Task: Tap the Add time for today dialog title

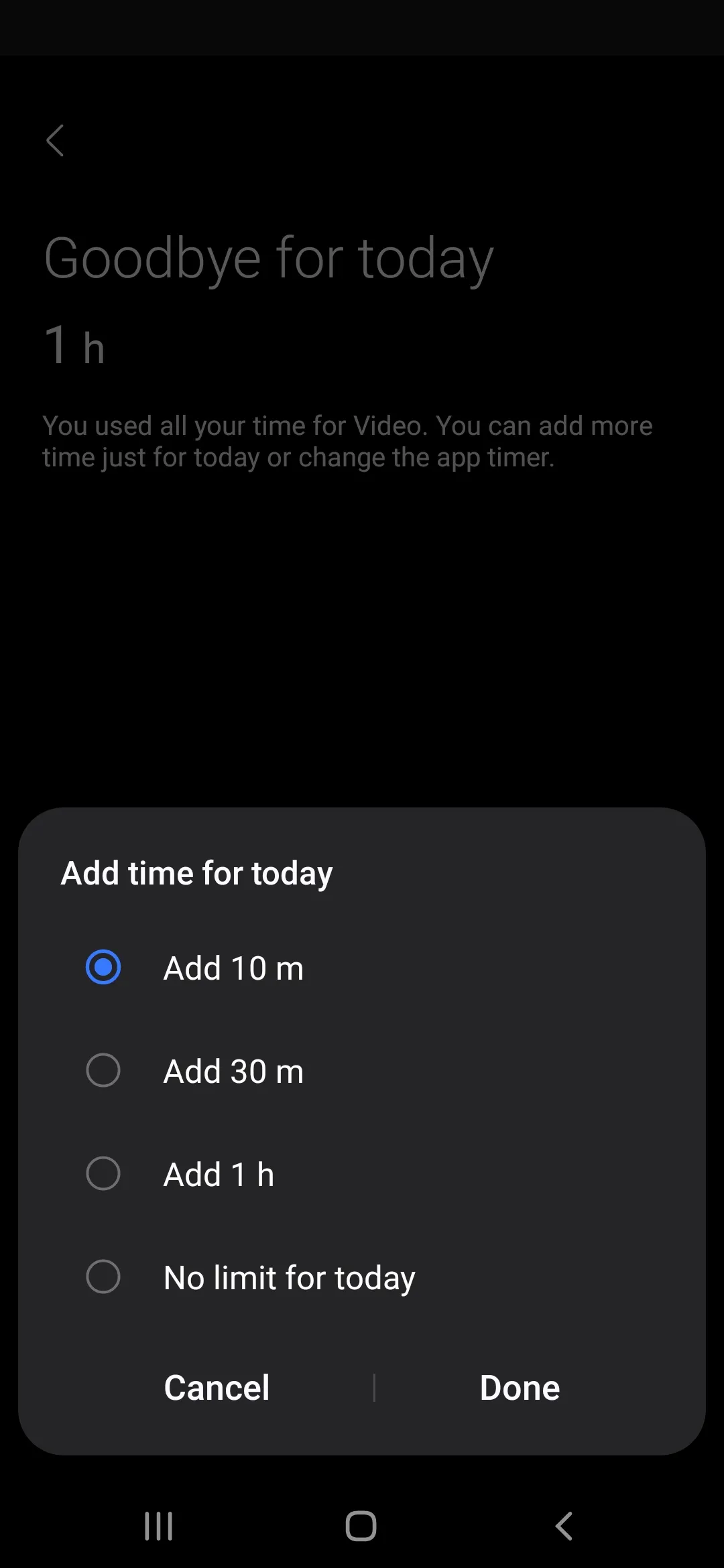Action: [x=197, y=872]
